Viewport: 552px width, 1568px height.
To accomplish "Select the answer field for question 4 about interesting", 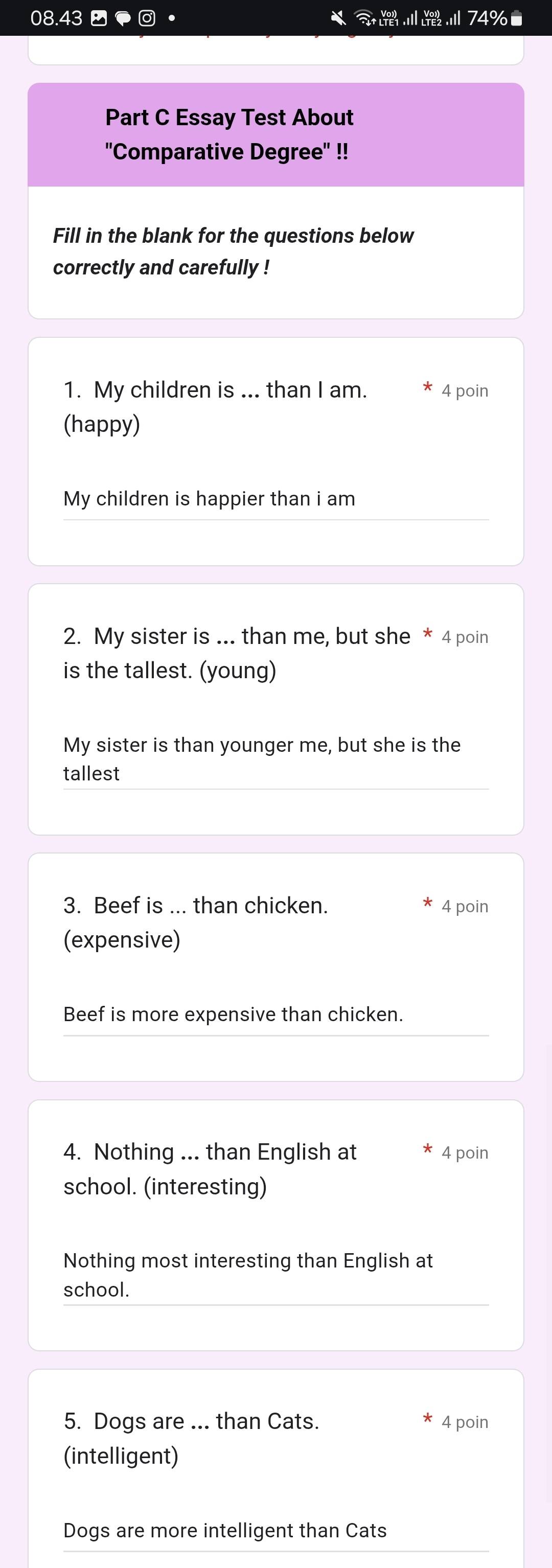I will 275,1275.
